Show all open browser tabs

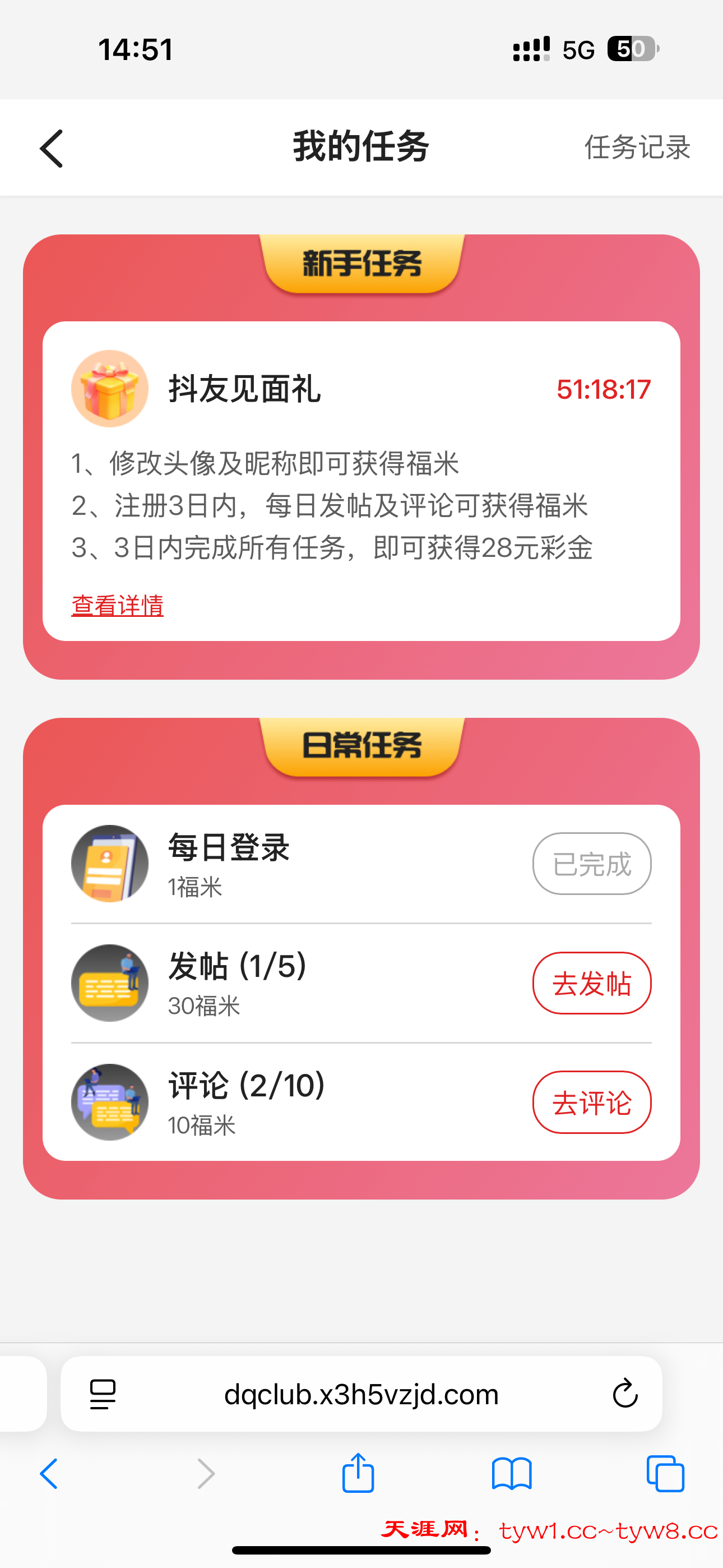coord(665,1474)
